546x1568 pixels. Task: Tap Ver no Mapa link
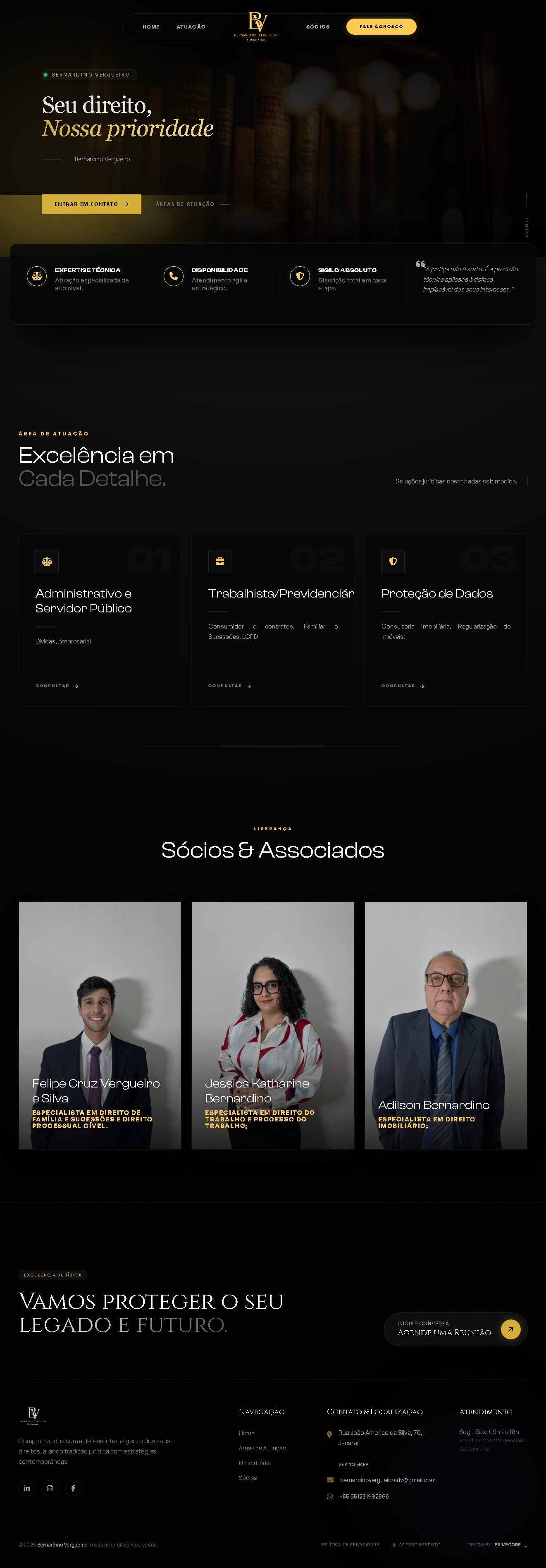click(x=353, y=1465)
